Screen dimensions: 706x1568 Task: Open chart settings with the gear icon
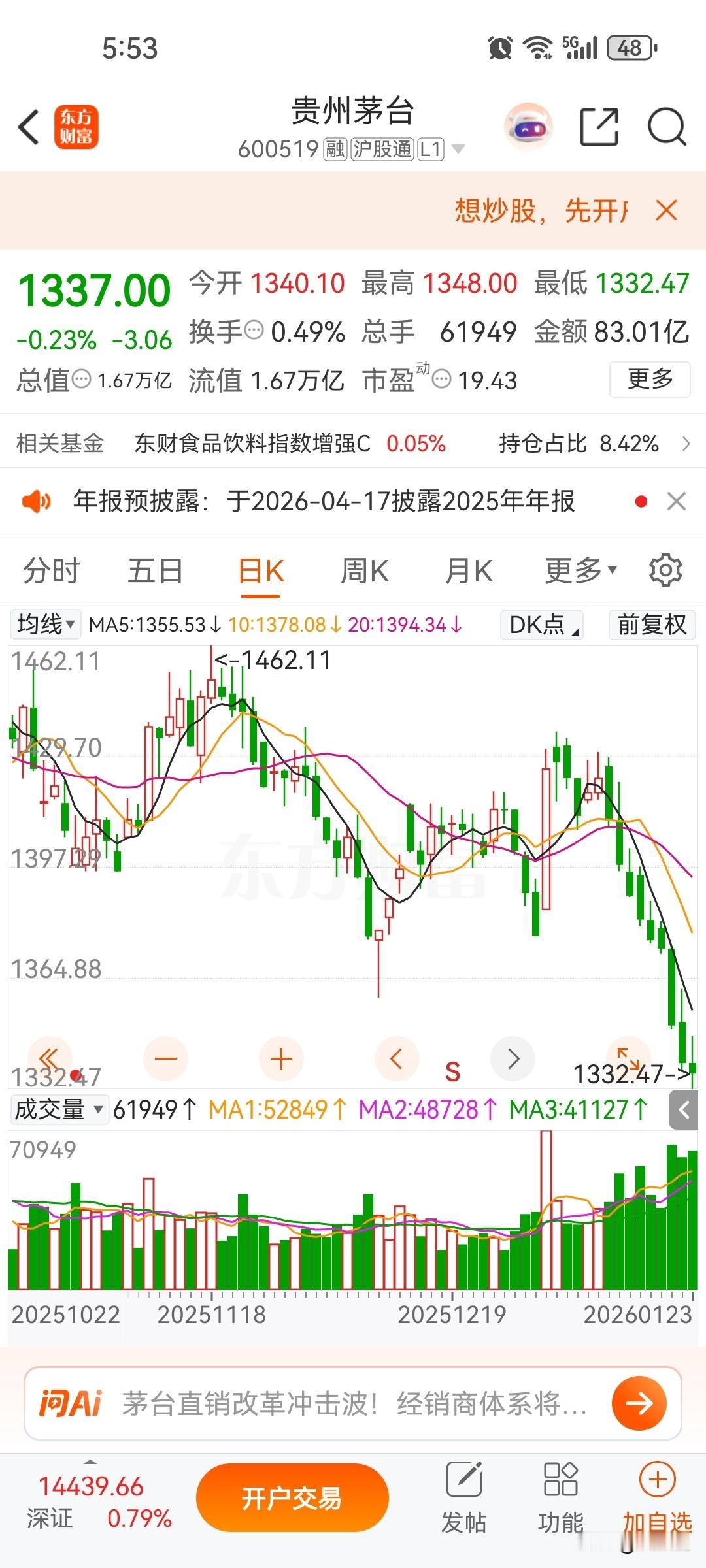pyautogui.click(x=666, y=570)
